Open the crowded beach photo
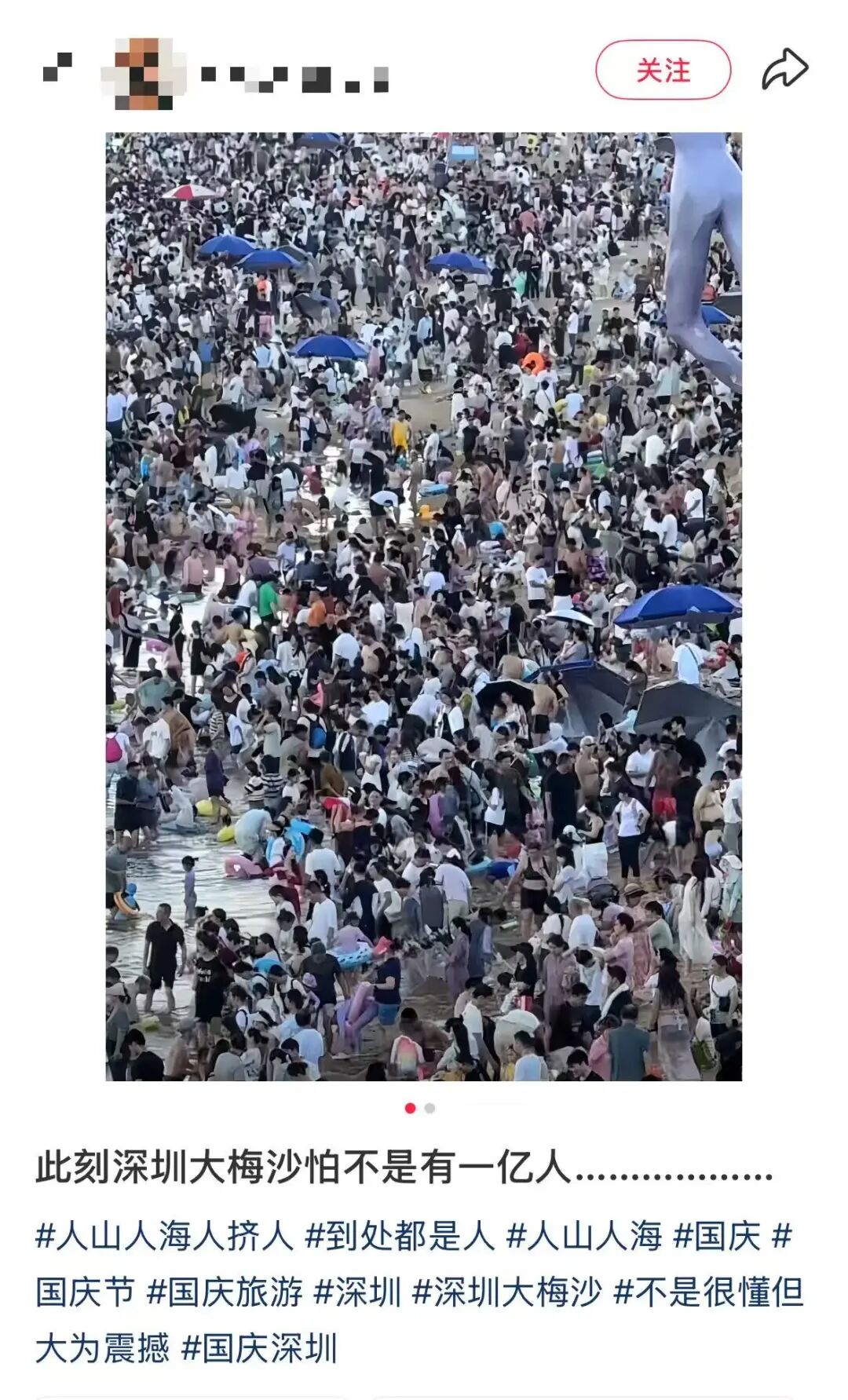848x1400 pixels. pos(424,606)
